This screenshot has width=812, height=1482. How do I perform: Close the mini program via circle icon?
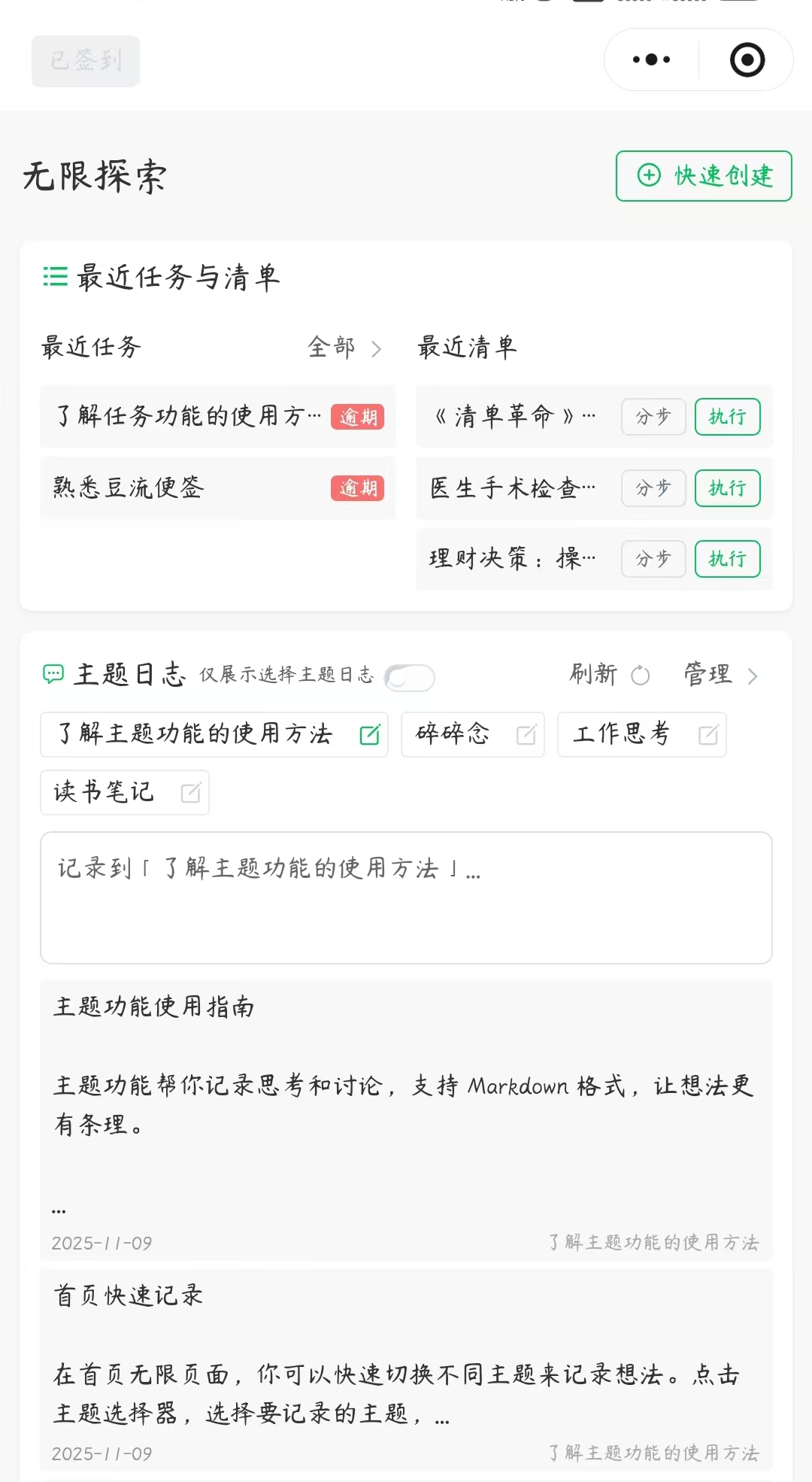[747, 60]
